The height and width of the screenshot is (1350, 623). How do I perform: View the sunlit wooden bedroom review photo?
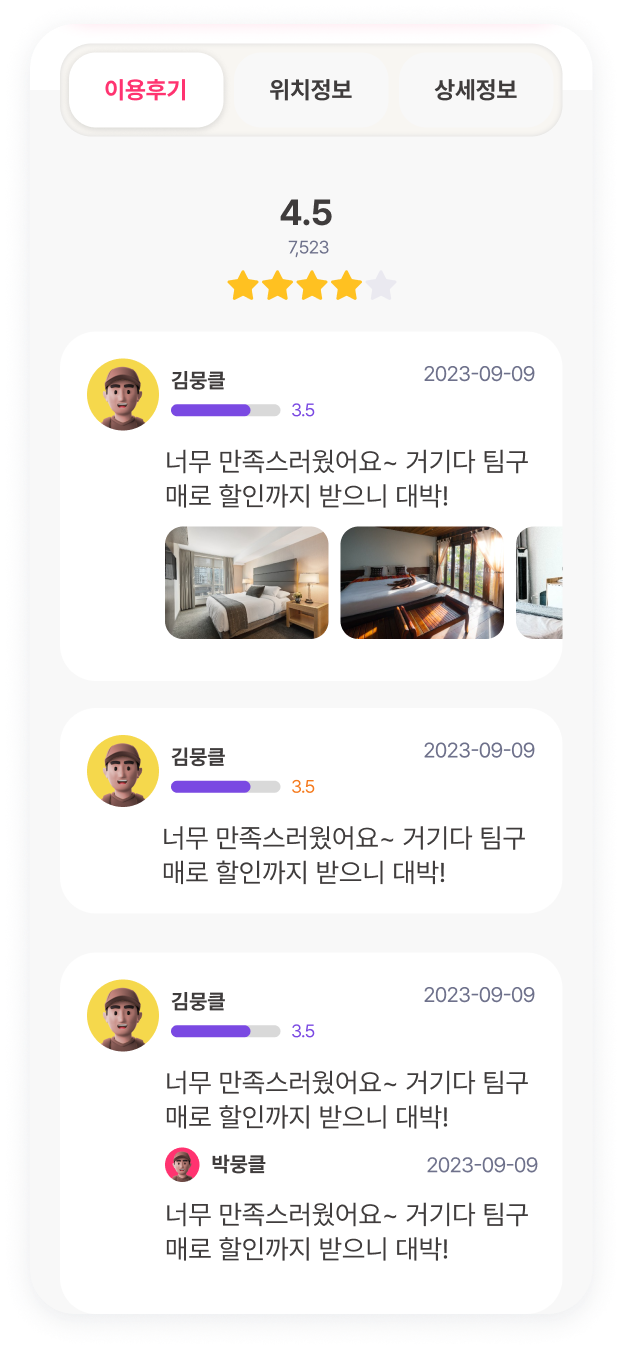[422, 583]
